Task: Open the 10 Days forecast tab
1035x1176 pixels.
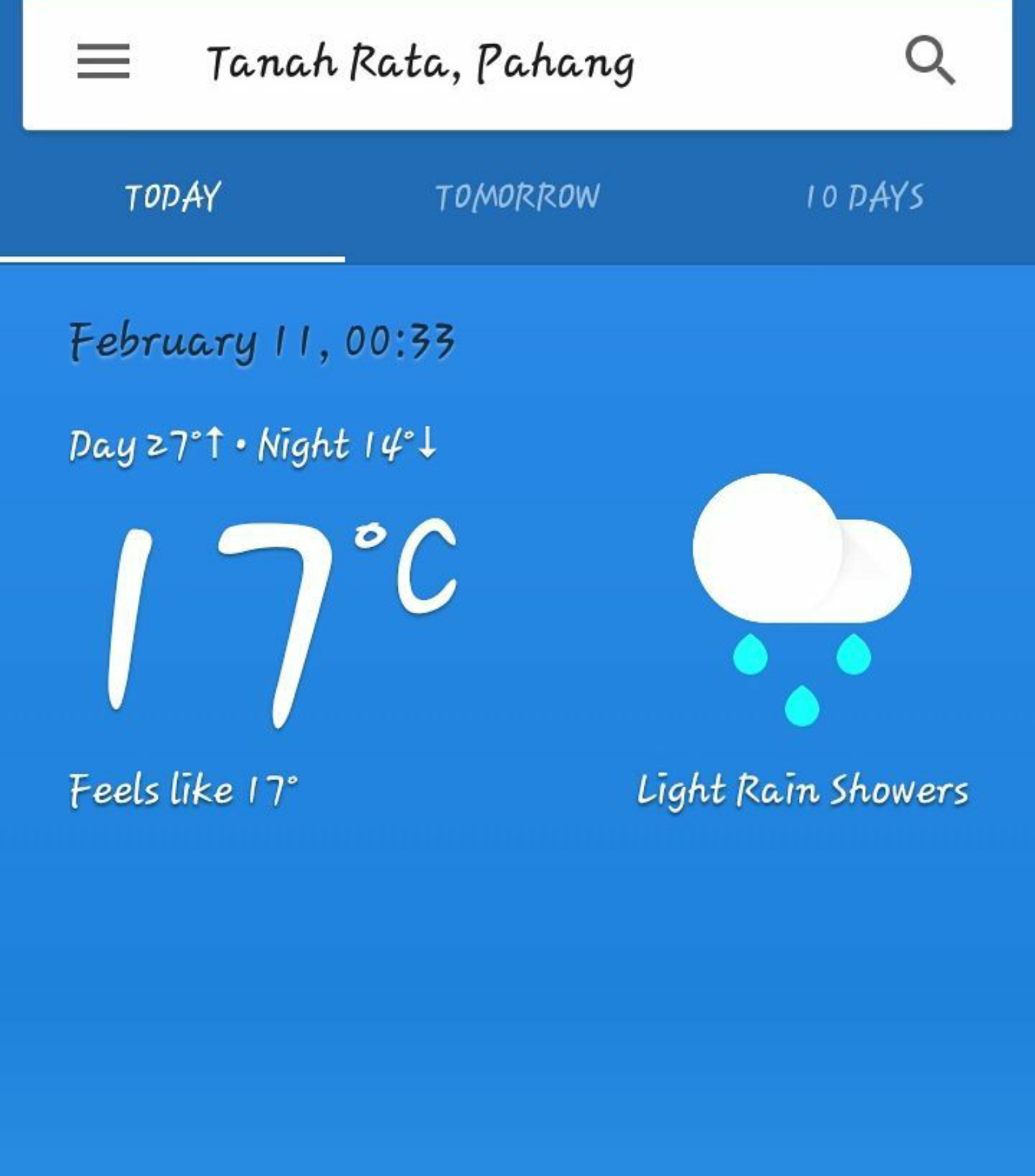Action: [864, 197]
